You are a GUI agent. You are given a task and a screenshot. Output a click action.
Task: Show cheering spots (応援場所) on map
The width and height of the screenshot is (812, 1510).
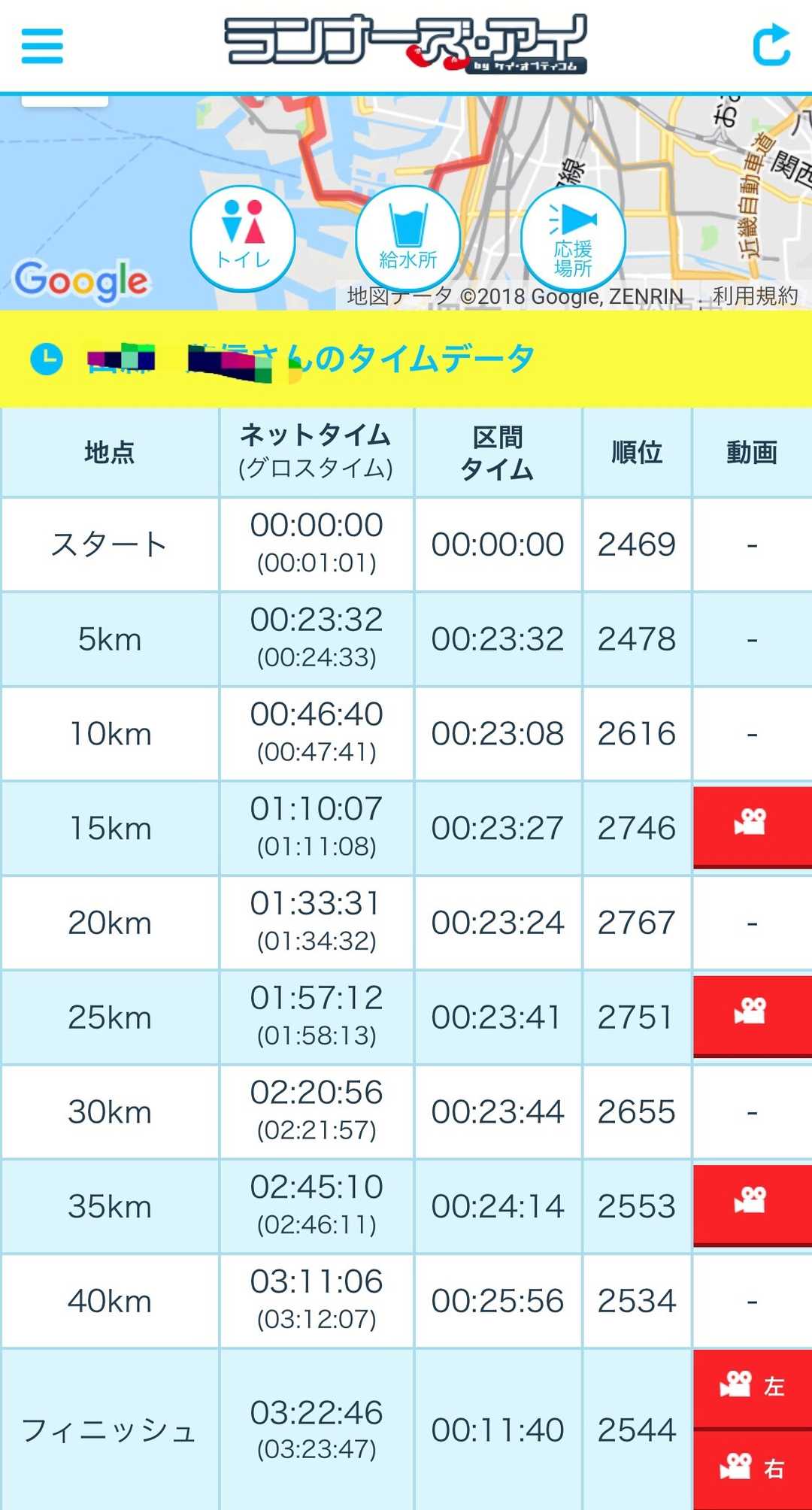coord(573,238)
